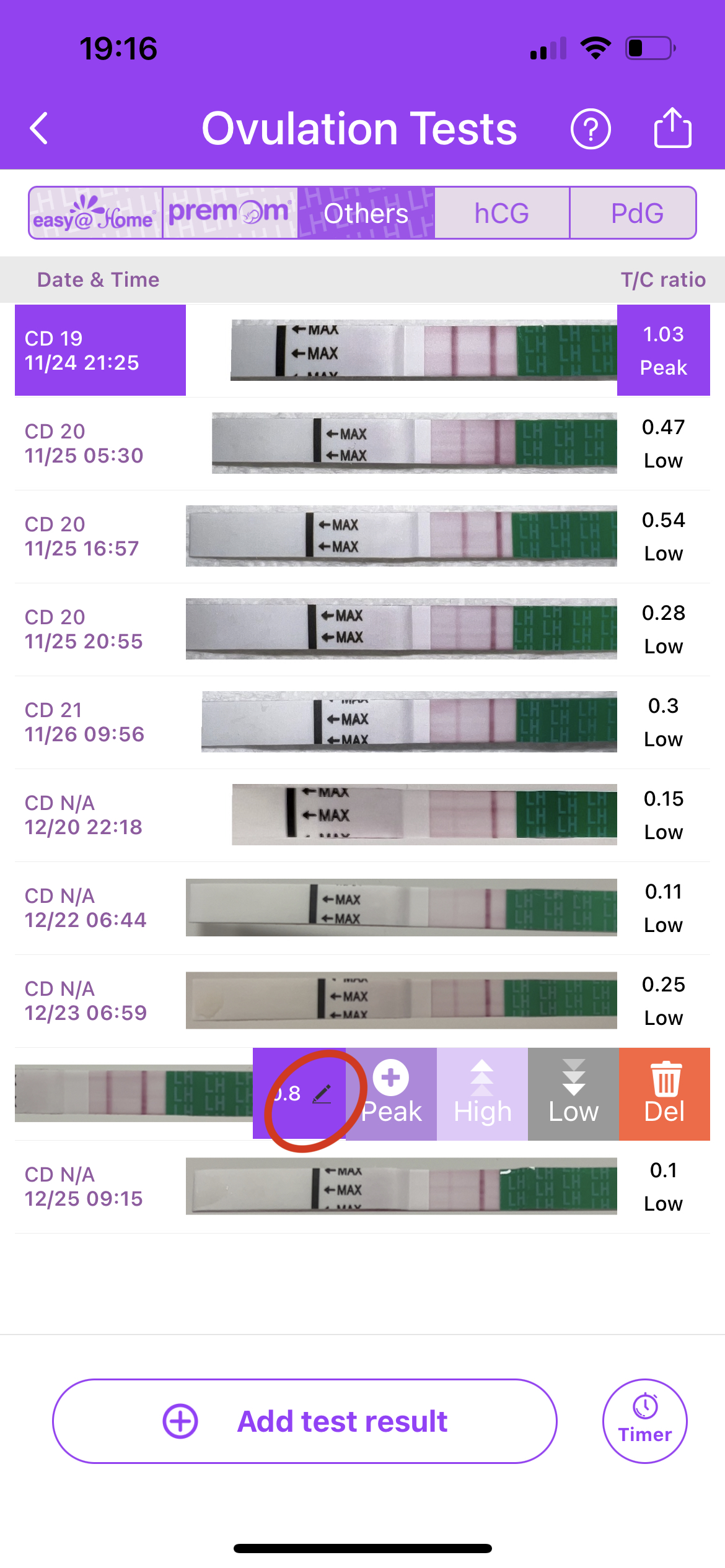This screenshot has height=1568, width=725.
Task: Add a new test result
Action: click(x=304, y=1421)
